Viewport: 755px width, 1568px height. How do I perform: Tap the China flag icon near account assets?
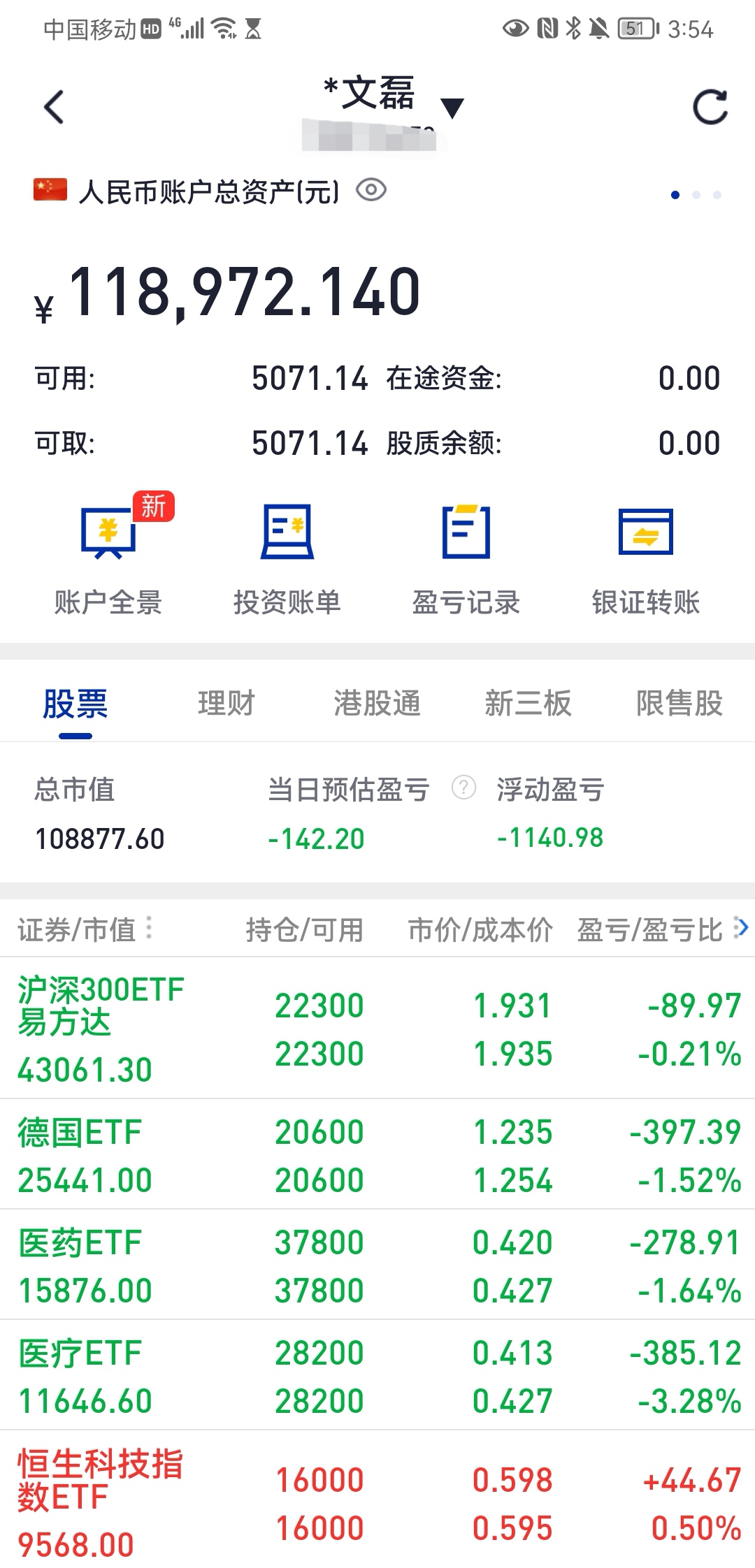49,190
